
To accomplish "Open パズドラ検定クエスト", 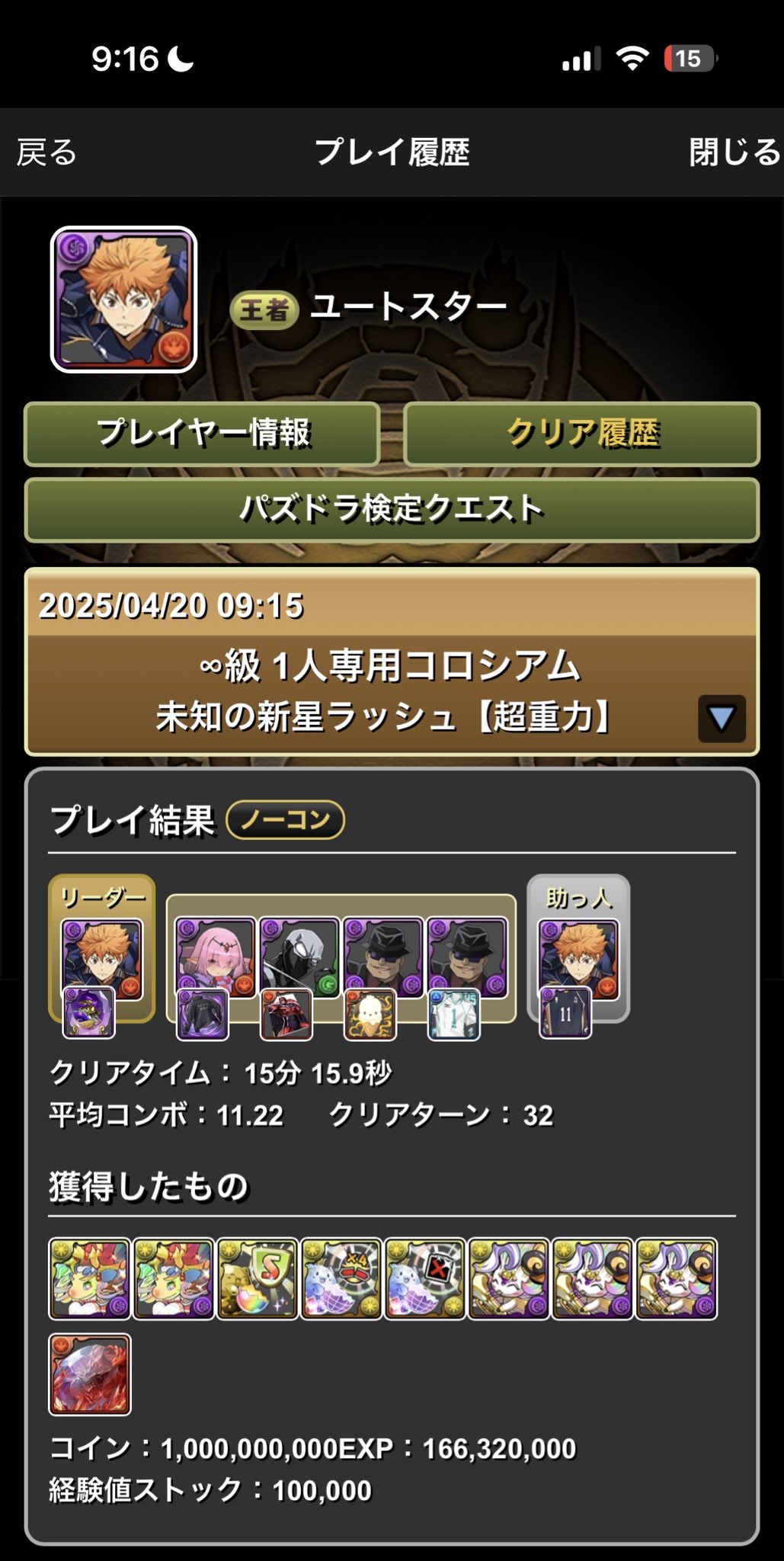I will coord(392,510).
